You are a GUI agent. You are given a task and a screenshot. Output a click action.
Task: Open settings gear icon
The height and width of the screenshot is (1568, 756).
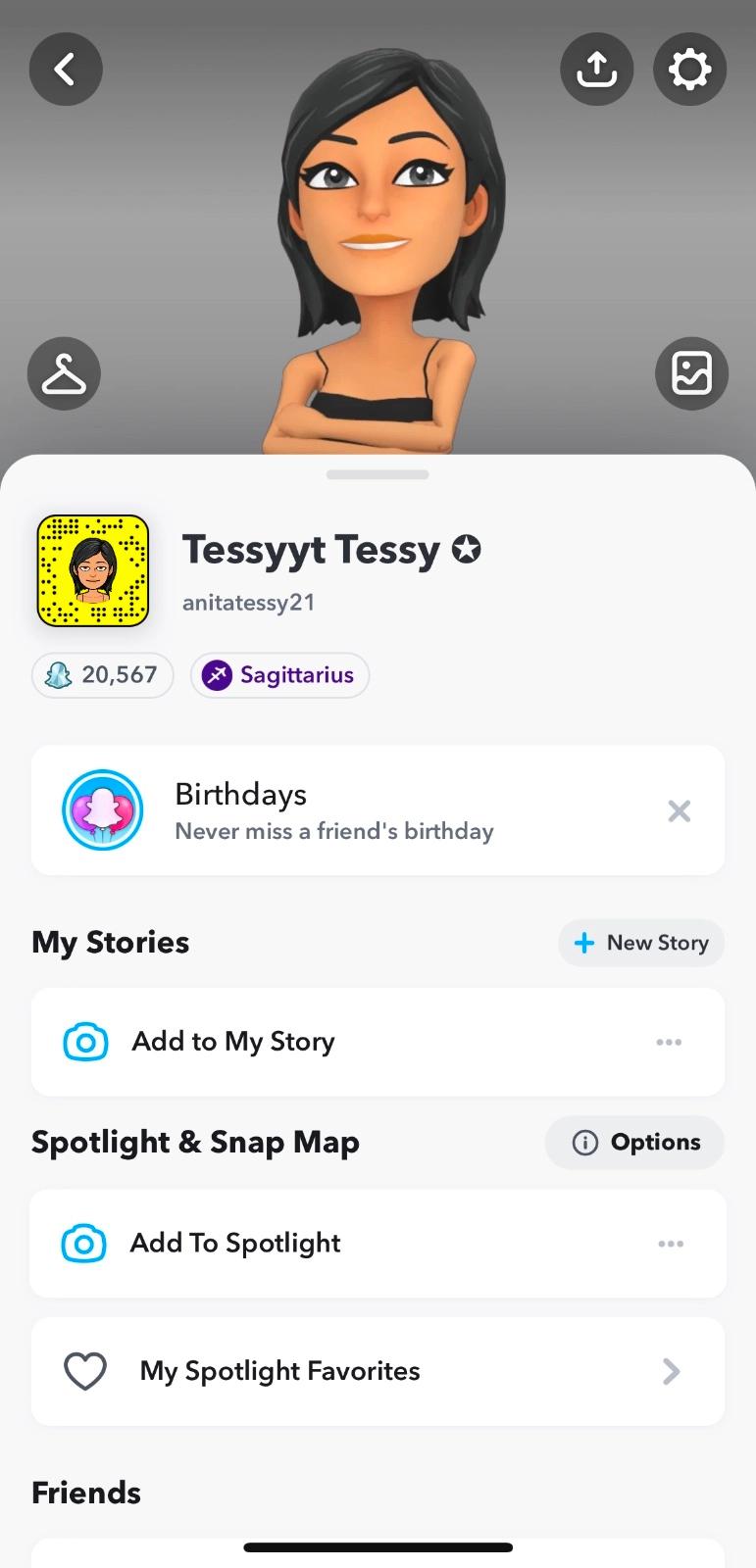pyautogui.click(x=689, y=69)
